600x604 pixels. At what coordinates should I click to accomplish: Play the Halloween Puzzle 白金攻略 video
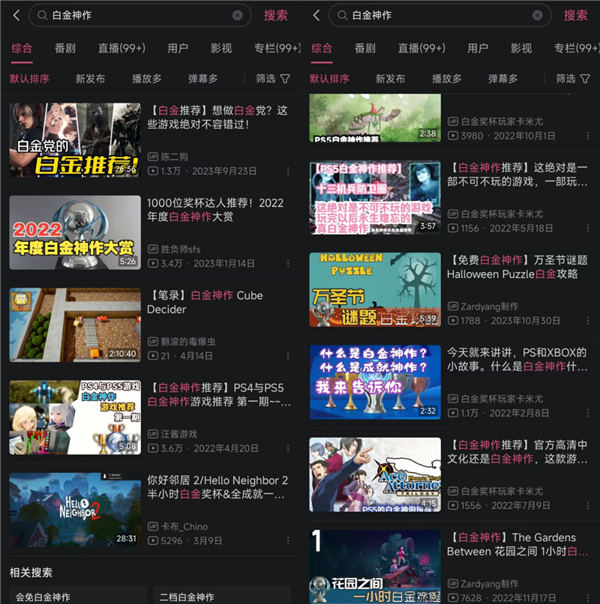(x=375, y=289)
